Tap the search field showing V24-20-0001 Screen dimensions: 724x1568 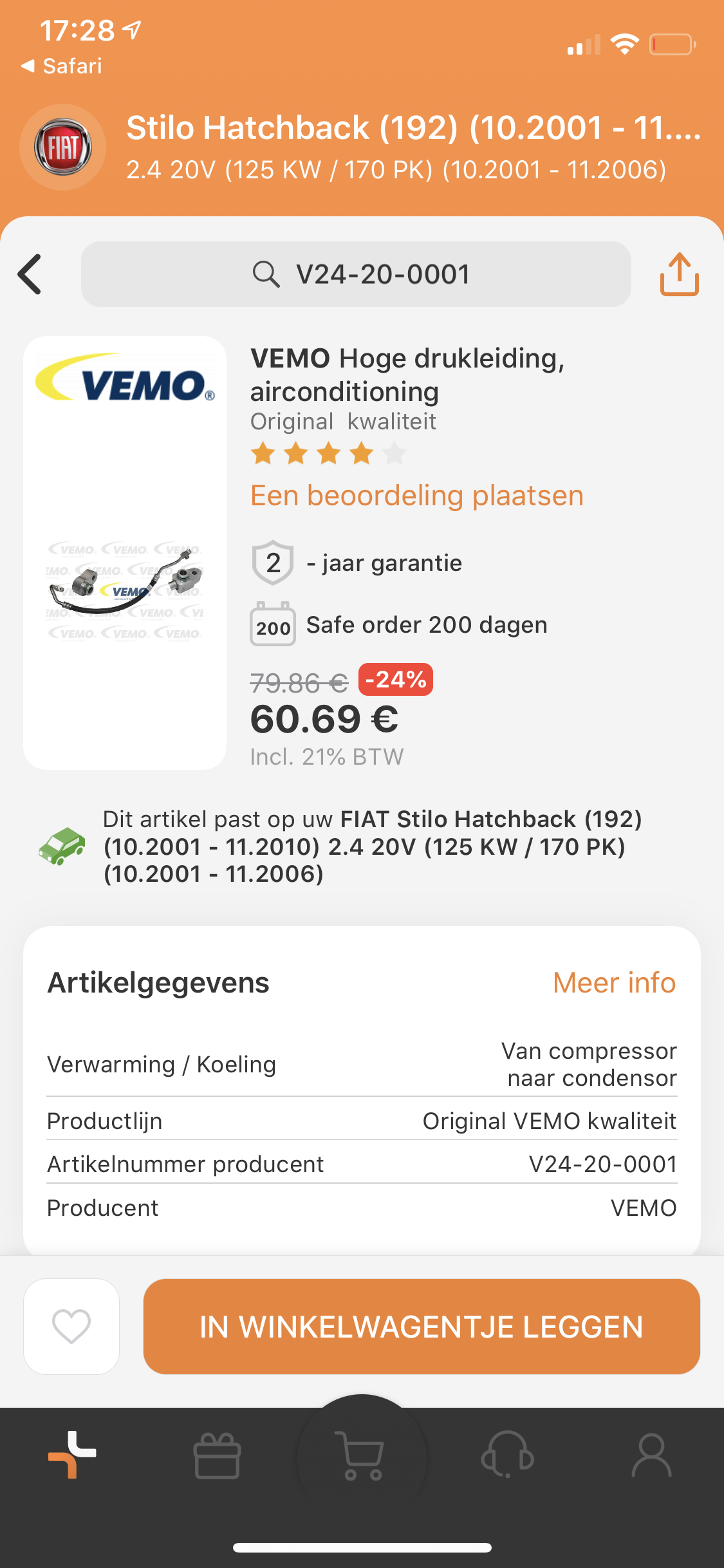(x=356, y=274)
